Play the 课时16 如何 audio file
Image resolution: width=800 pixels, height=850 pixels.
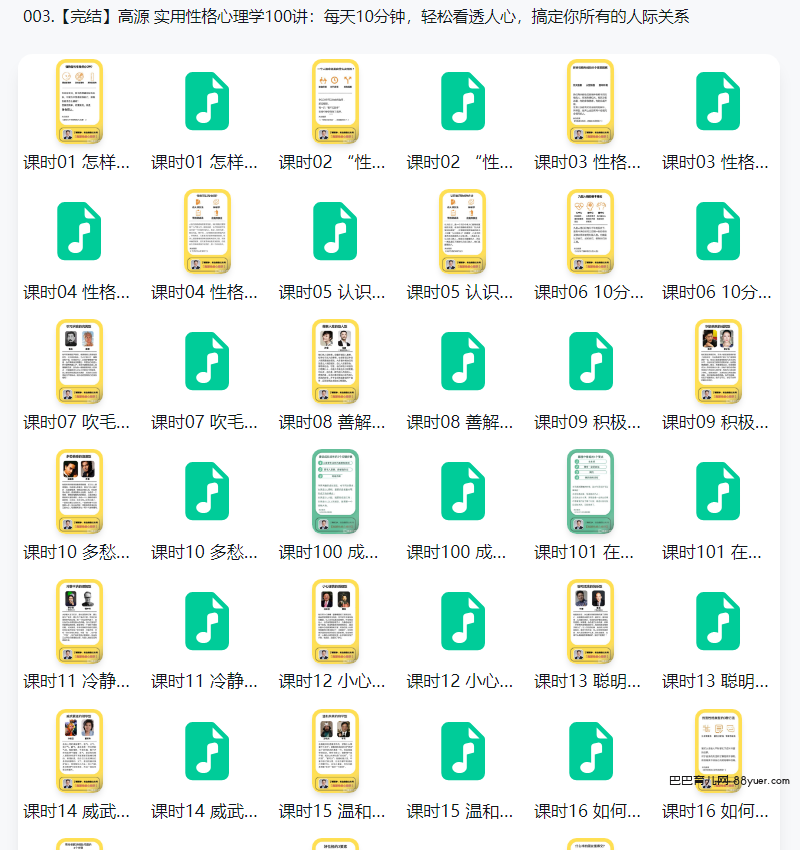[x=590, y=752]
